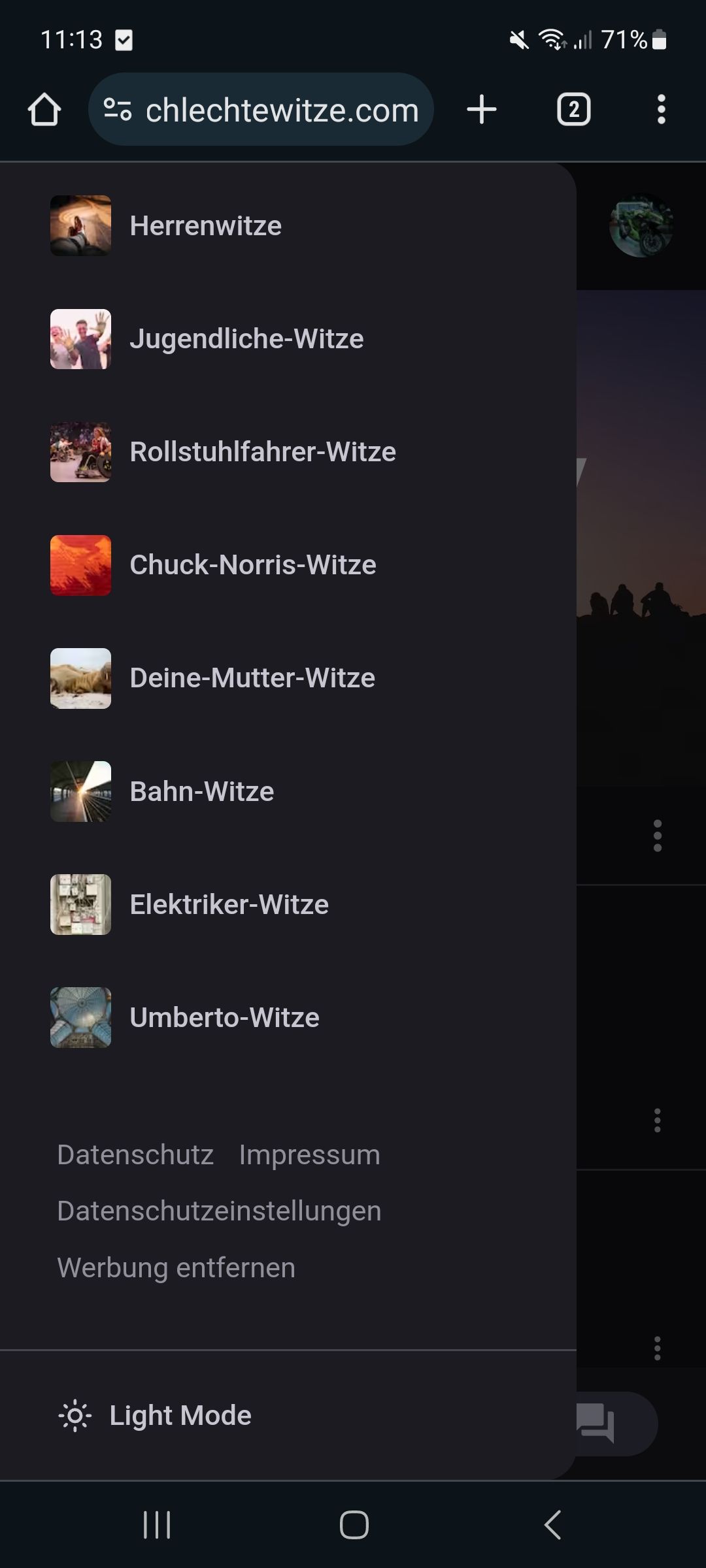Screen dimensions: 706x1568
Task: Open the Herrenwitze category
Action: [x=205, y=226]
